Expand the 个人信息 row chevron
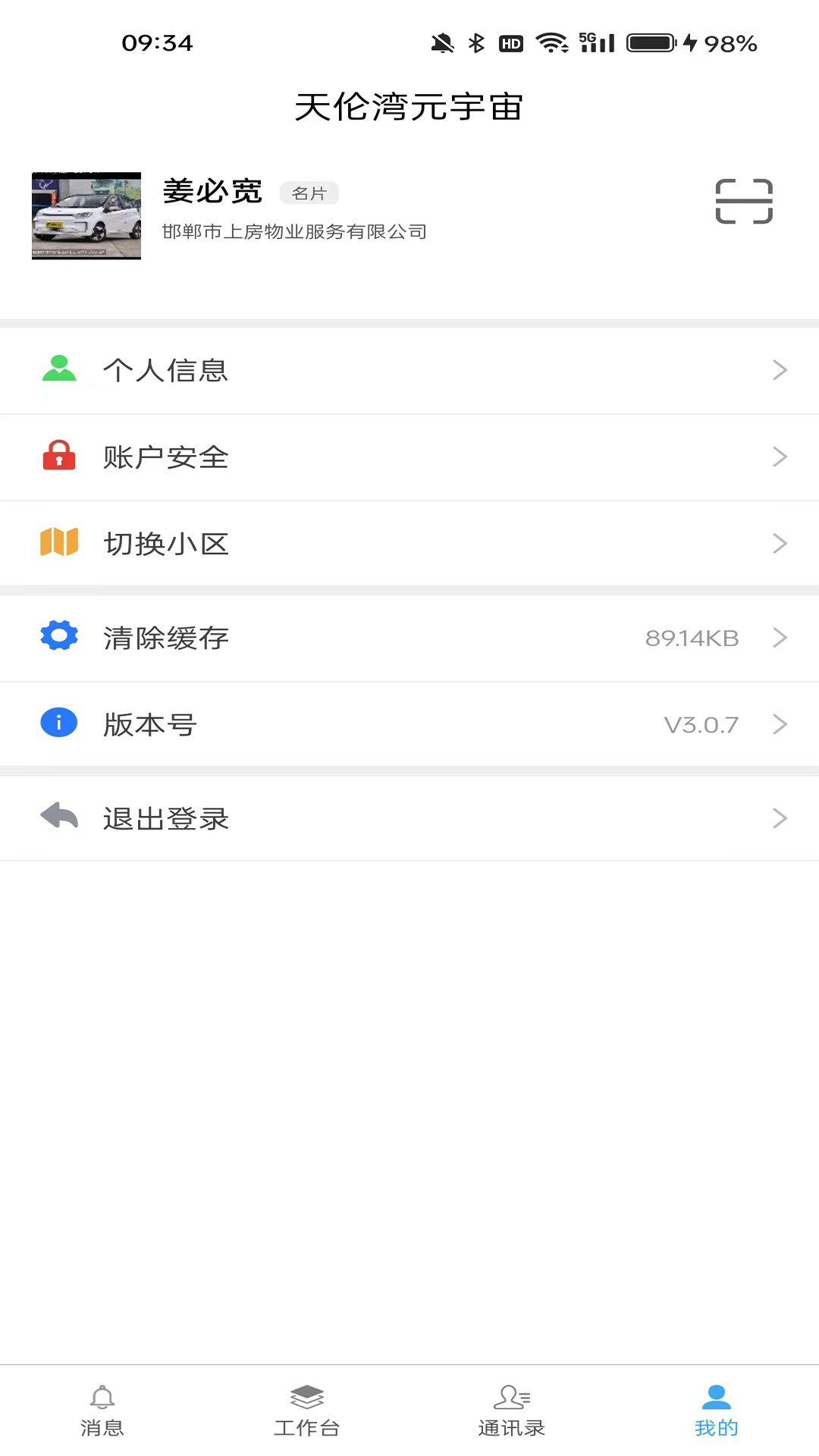 [780, 370]
